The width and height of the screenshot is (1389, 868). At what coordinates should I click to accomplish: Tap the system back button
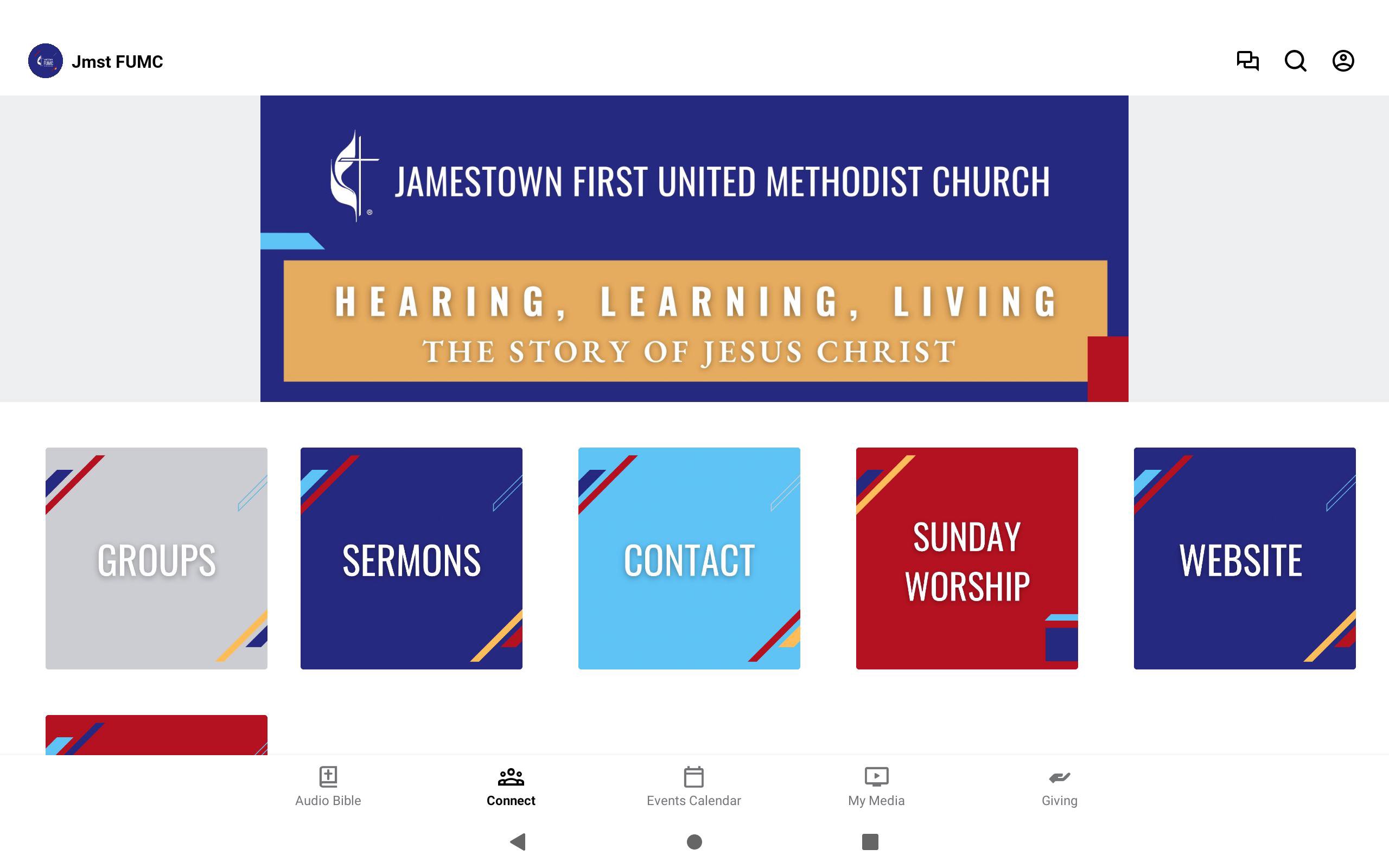coord(518,841)
